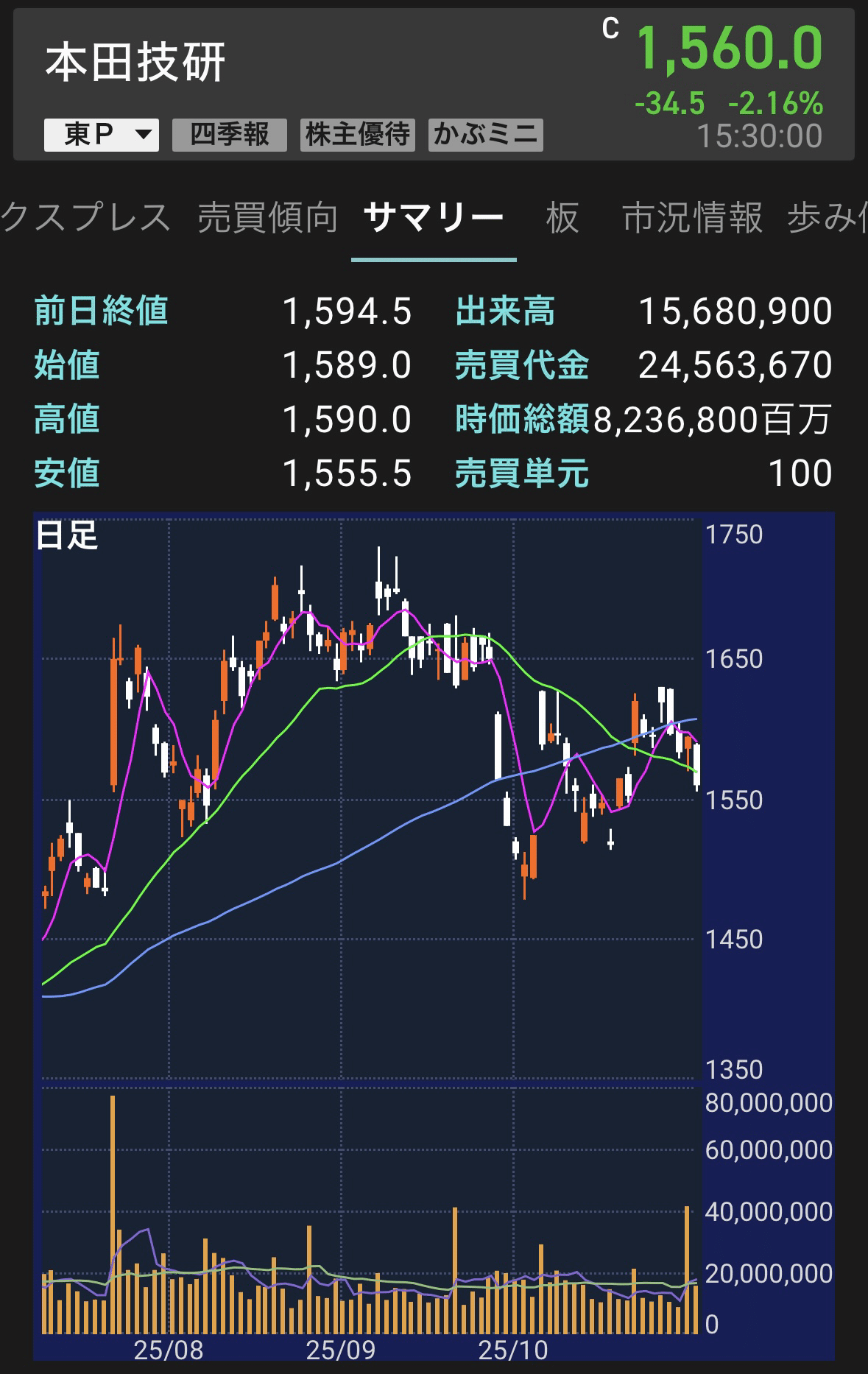Open the 四季報 company report
Image resolution: width=868 pixels, height=1374 pixels.
(x=230, y=135)
